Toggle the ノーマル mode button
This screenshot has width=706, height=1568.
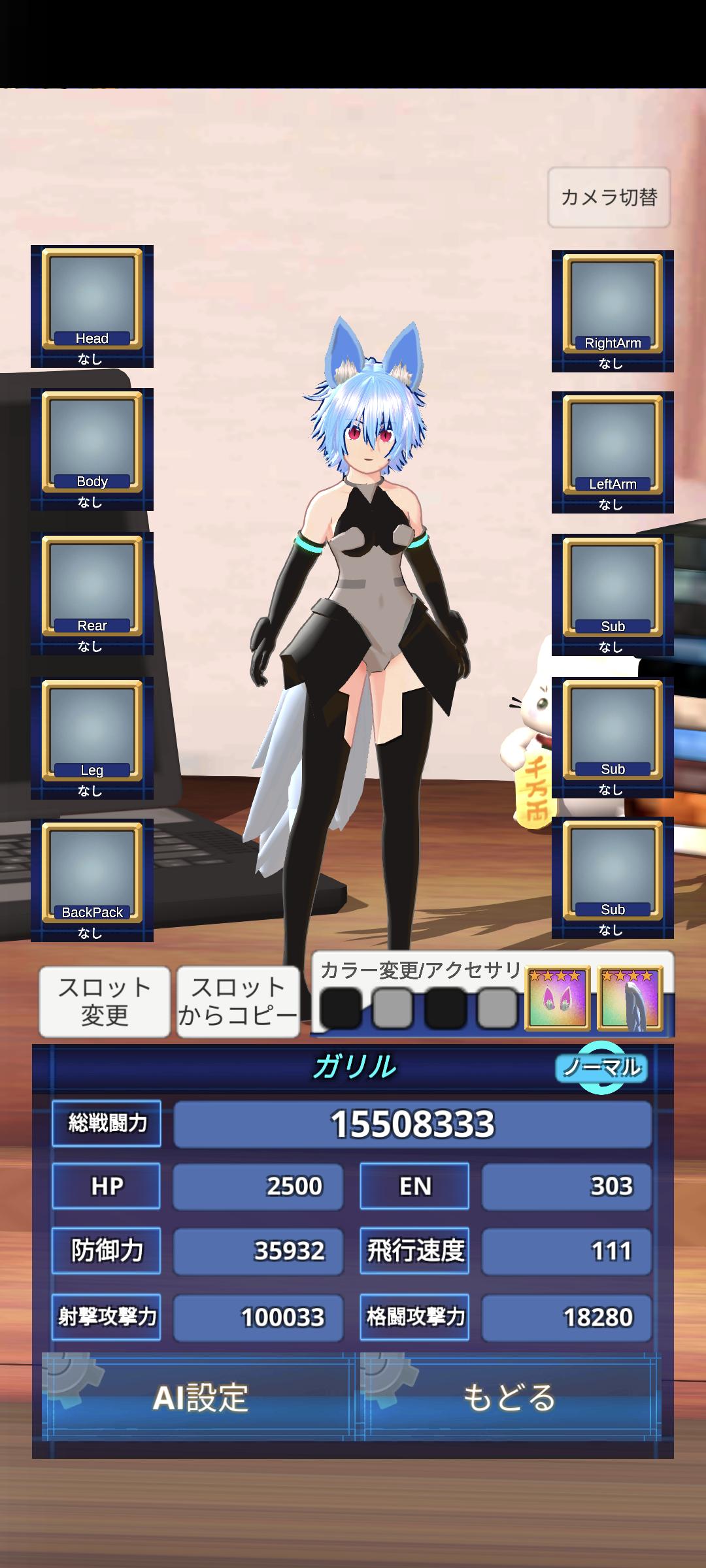[x=601, y=1068]
